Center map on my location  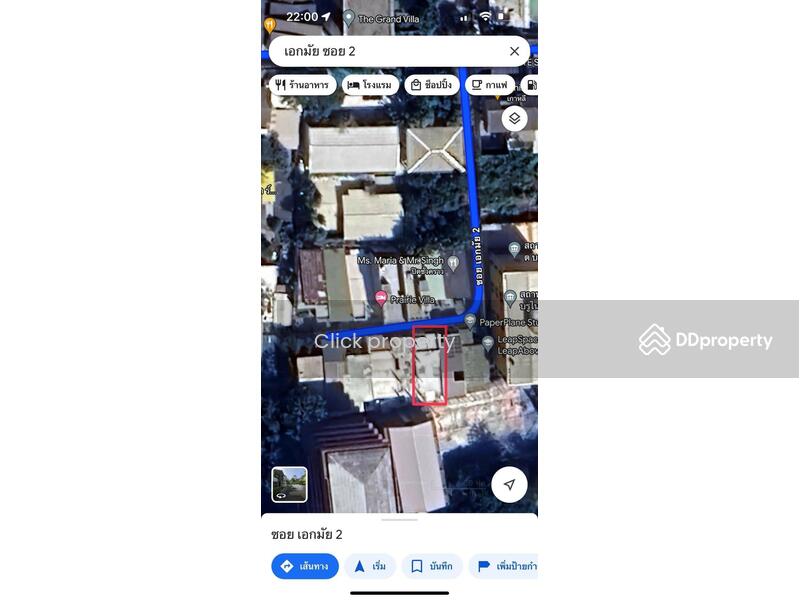coord(509,485)
